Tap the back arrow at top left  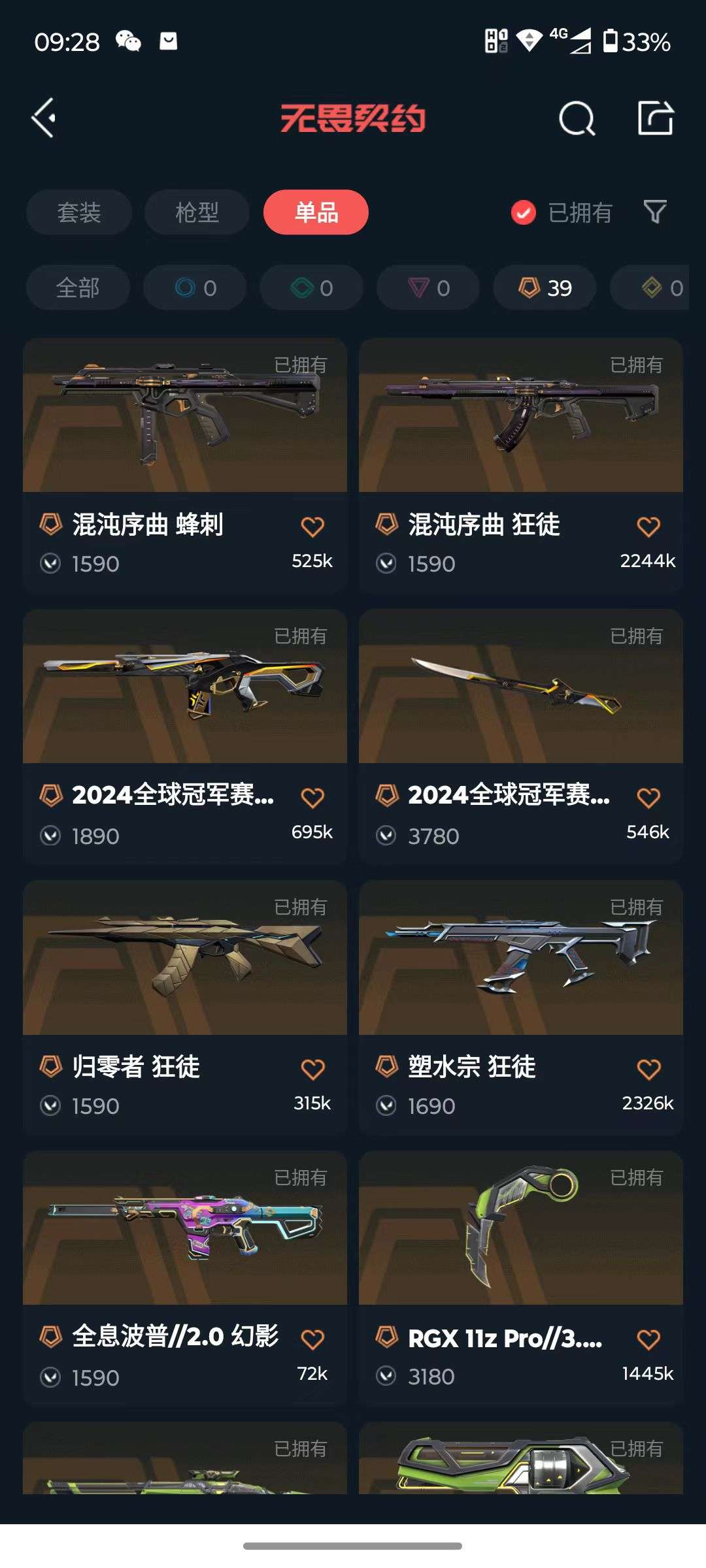44,118
